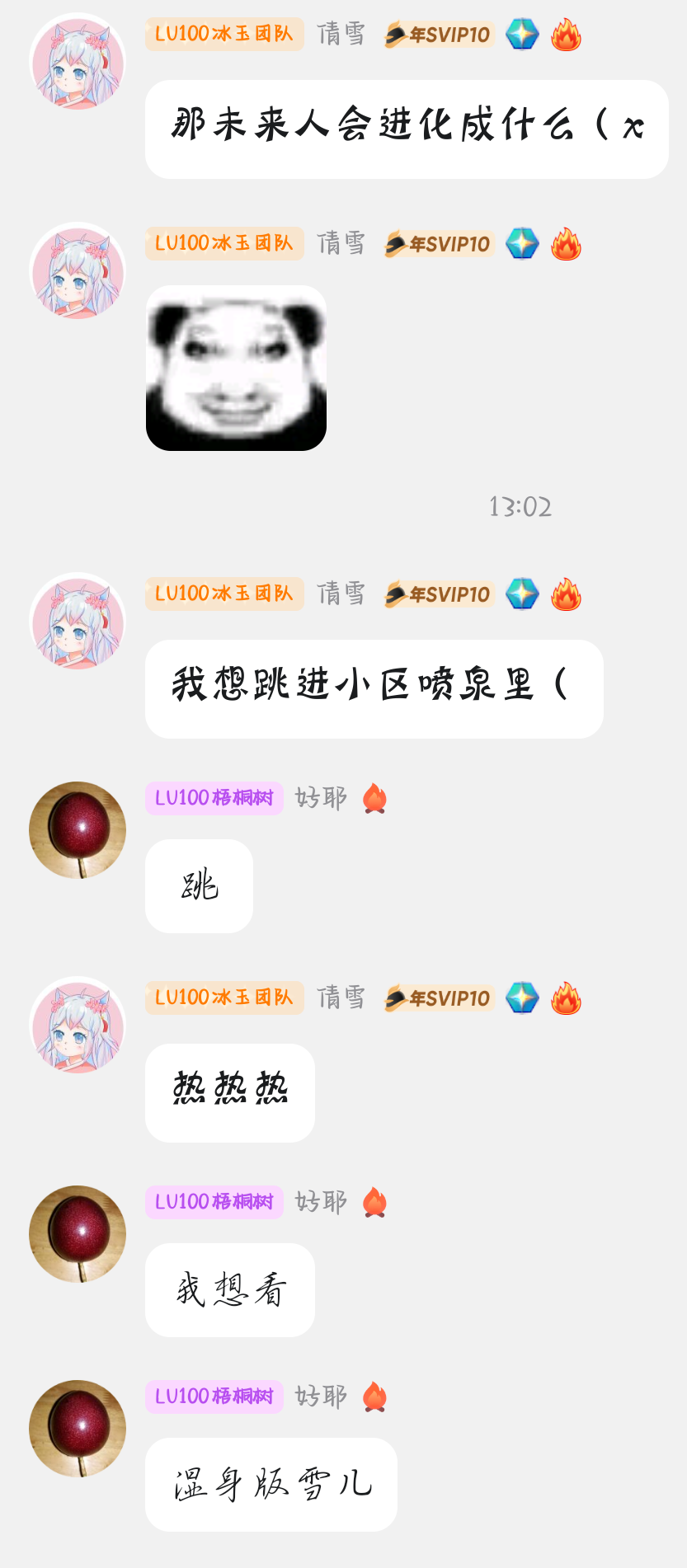Click the 13:02 timestamp
Viewport: 687px width, 1568px height.
520,508
